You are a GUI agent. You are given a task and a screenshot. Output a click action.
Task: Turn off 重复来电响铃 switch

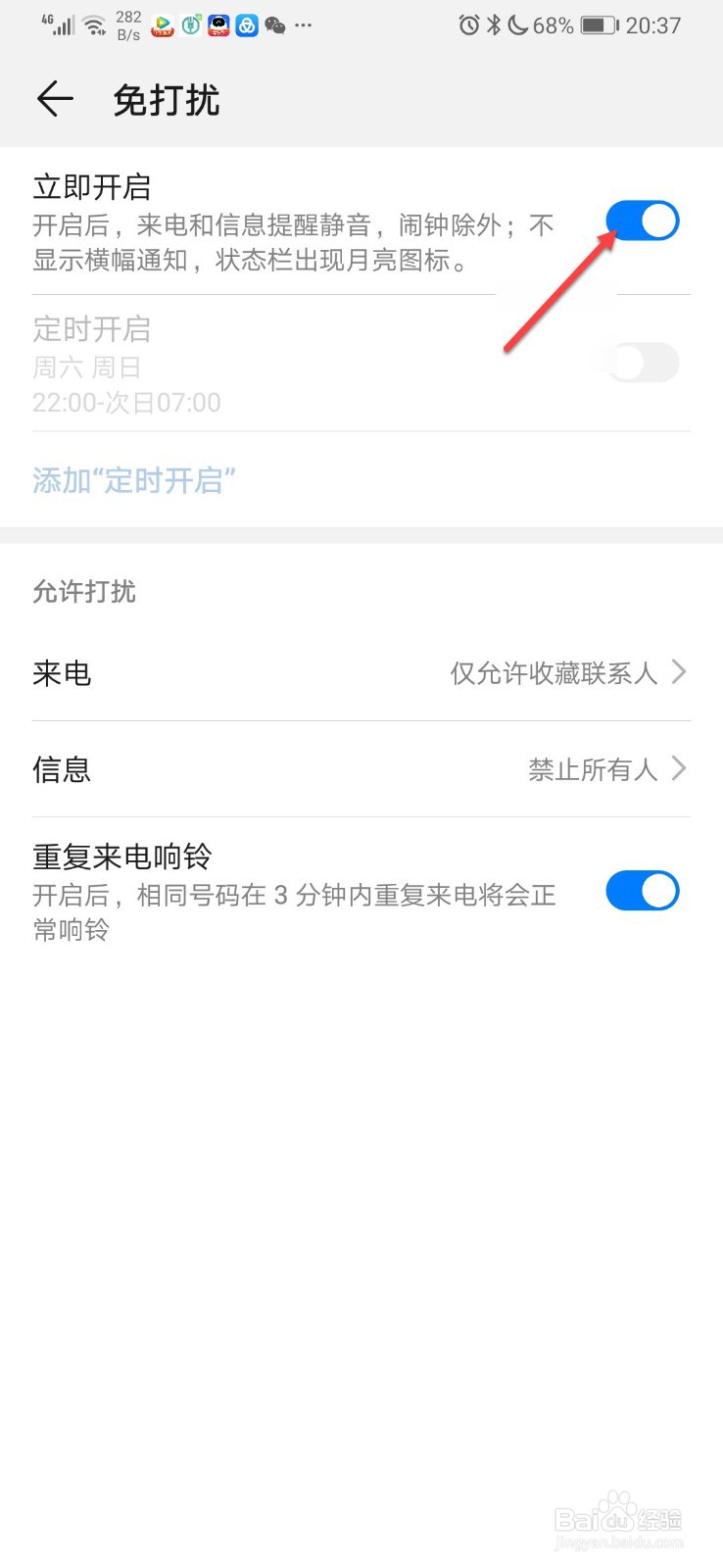coord(643,891)
